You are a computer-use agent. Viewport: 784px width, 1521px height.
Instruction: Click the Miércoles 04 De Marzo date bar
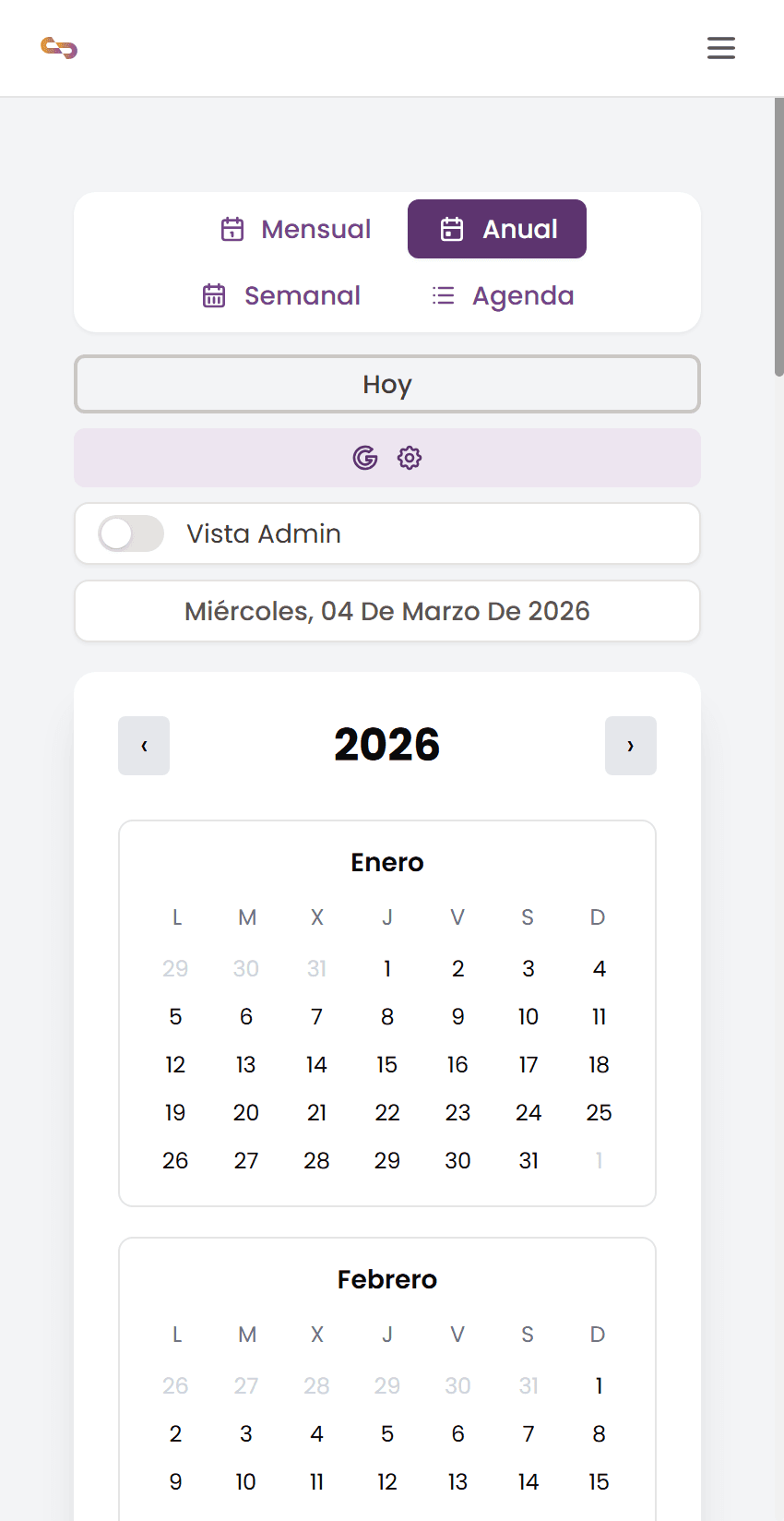pos(387,611)
